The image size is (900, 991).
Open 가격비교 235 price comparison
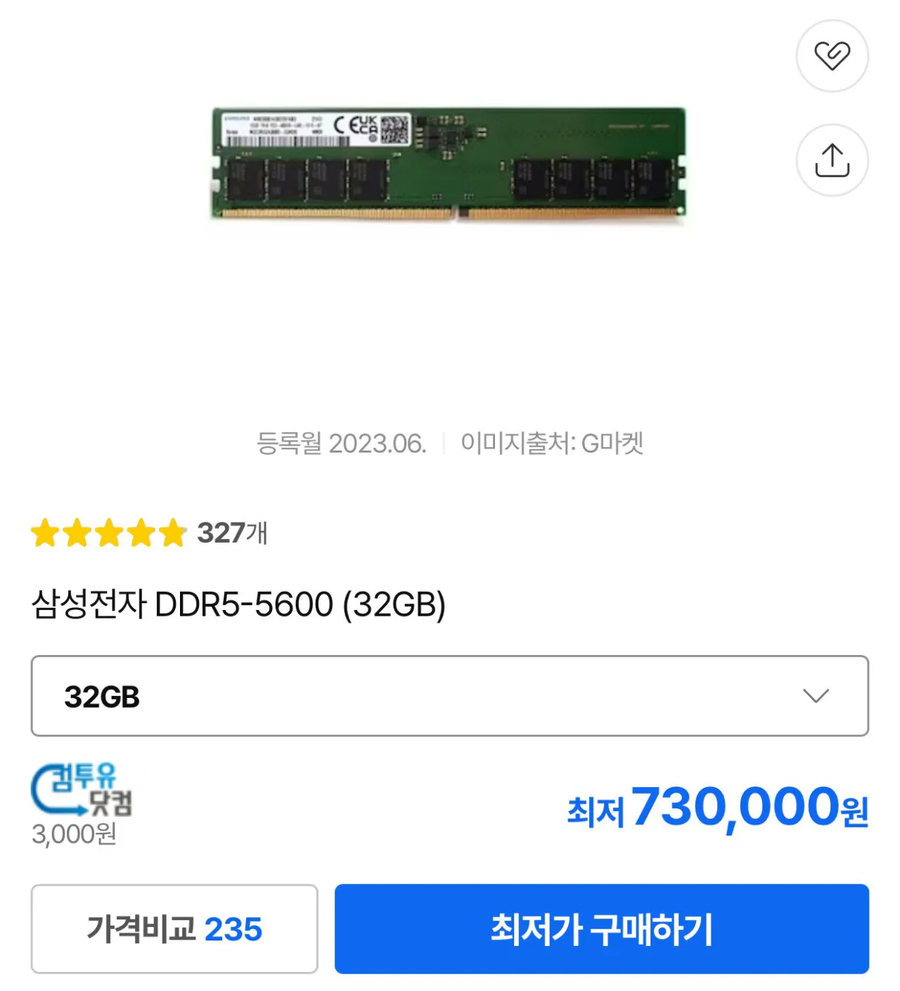tap(174, 929)
